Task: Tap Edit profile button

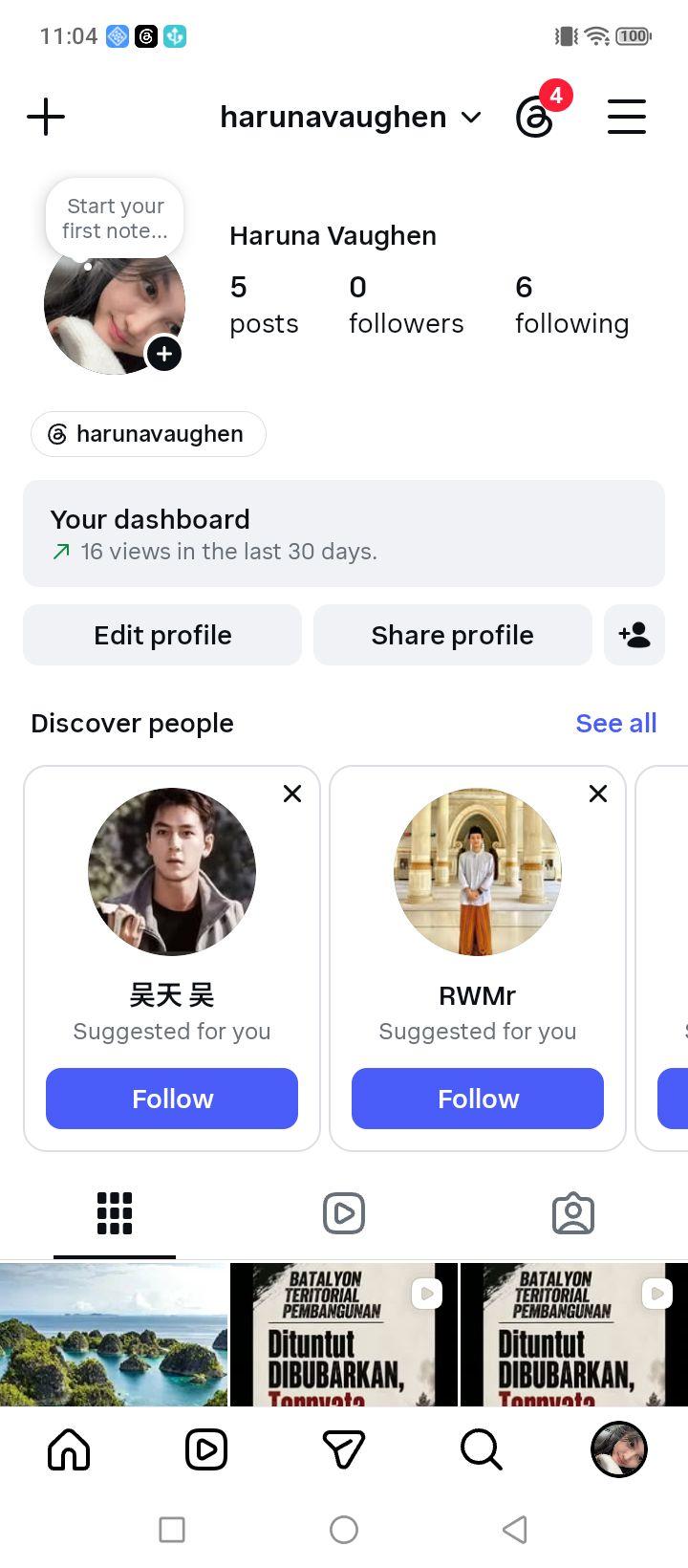Action: point(162,635)
